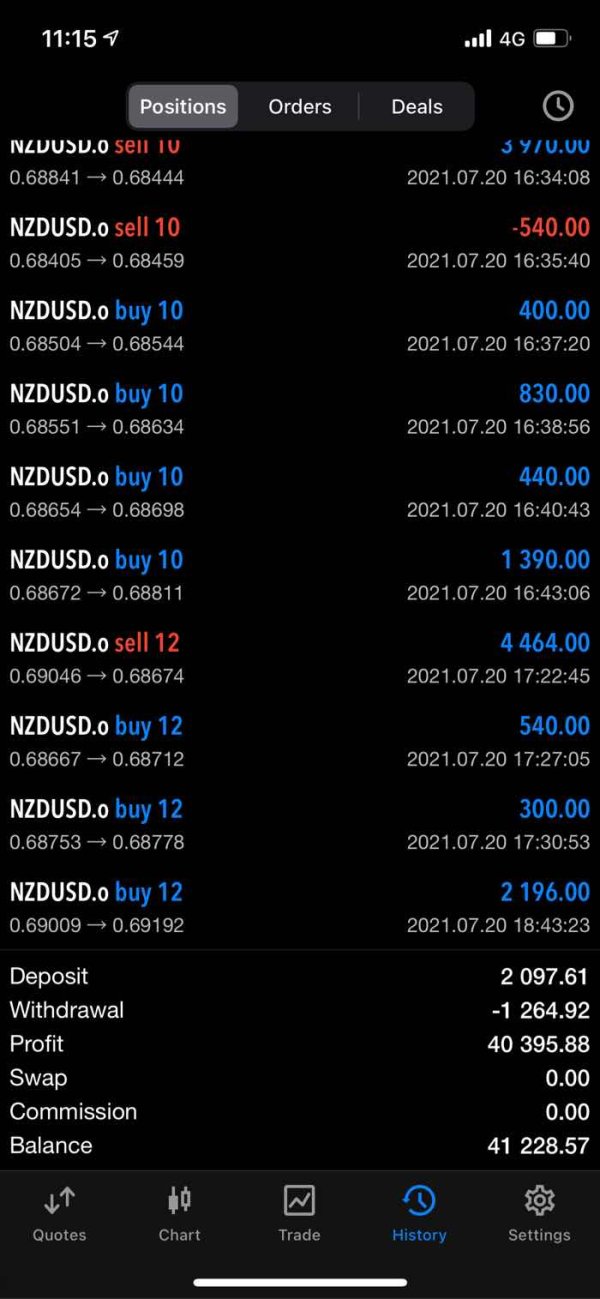The height and width of the screenshot is (1299, 600).
Task: Select the Positions segment
Action: click(183, 106)
